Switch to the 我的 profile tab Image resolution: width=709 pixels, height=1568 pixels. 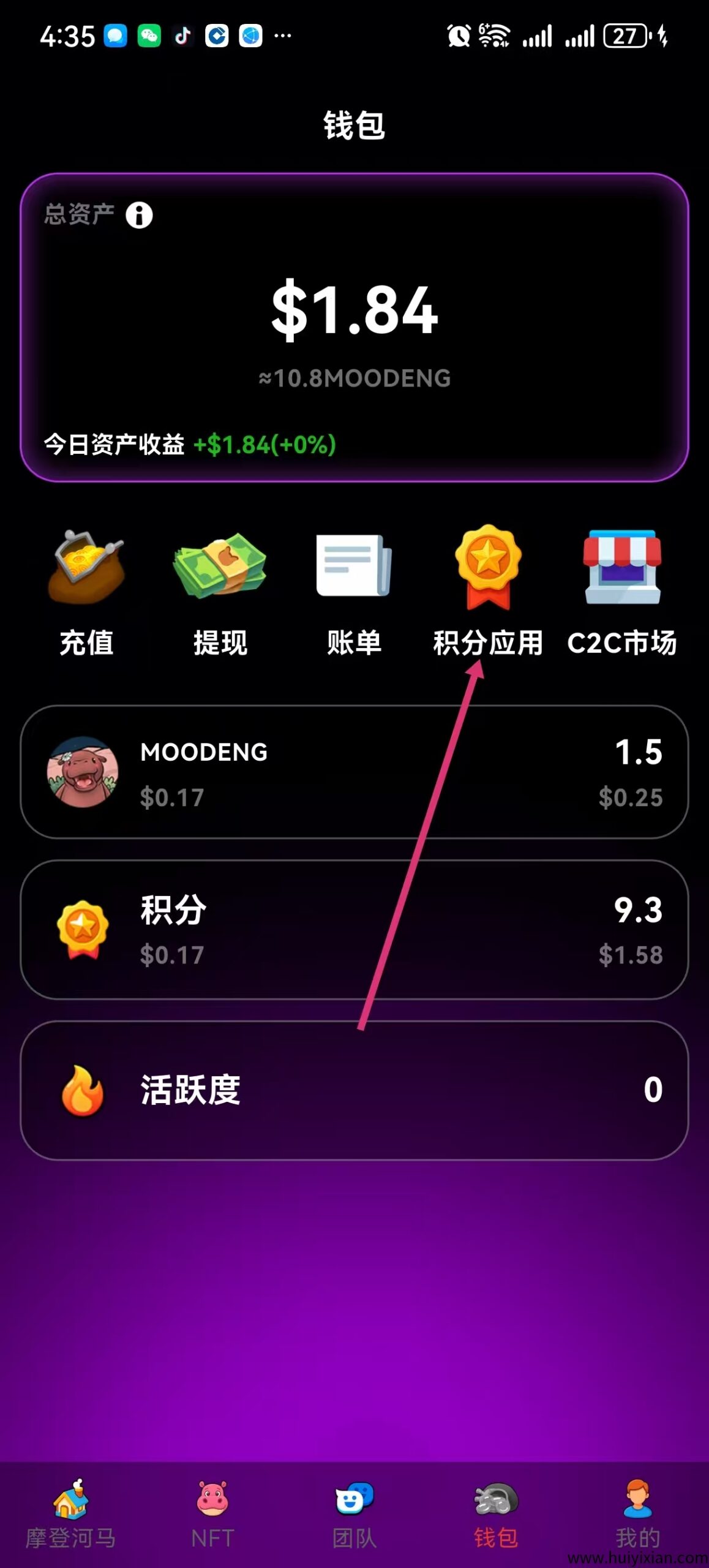click(x=638, y=1512)
